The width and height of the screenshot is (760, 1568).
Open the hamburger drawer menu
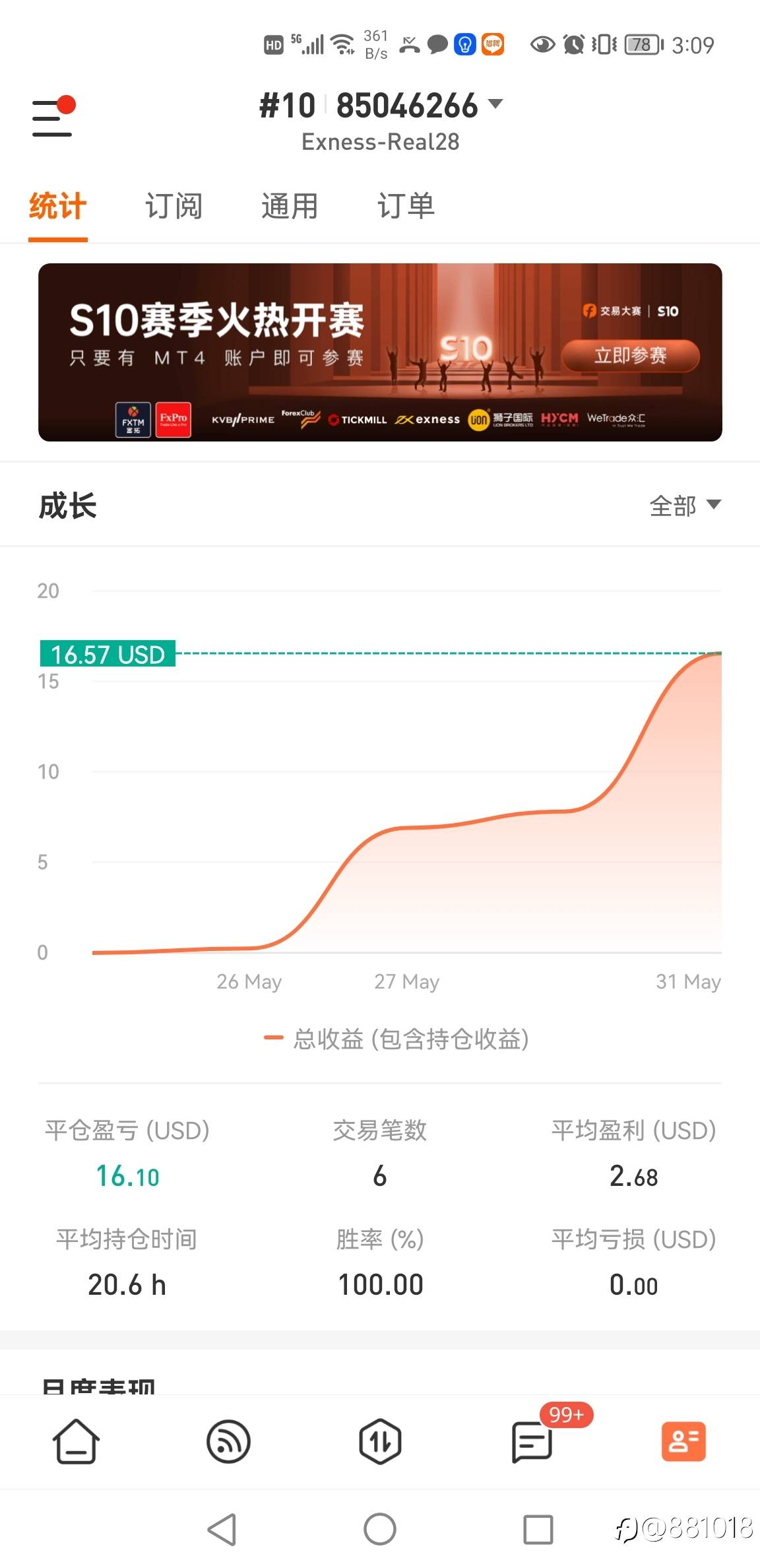tap(52, 117)
